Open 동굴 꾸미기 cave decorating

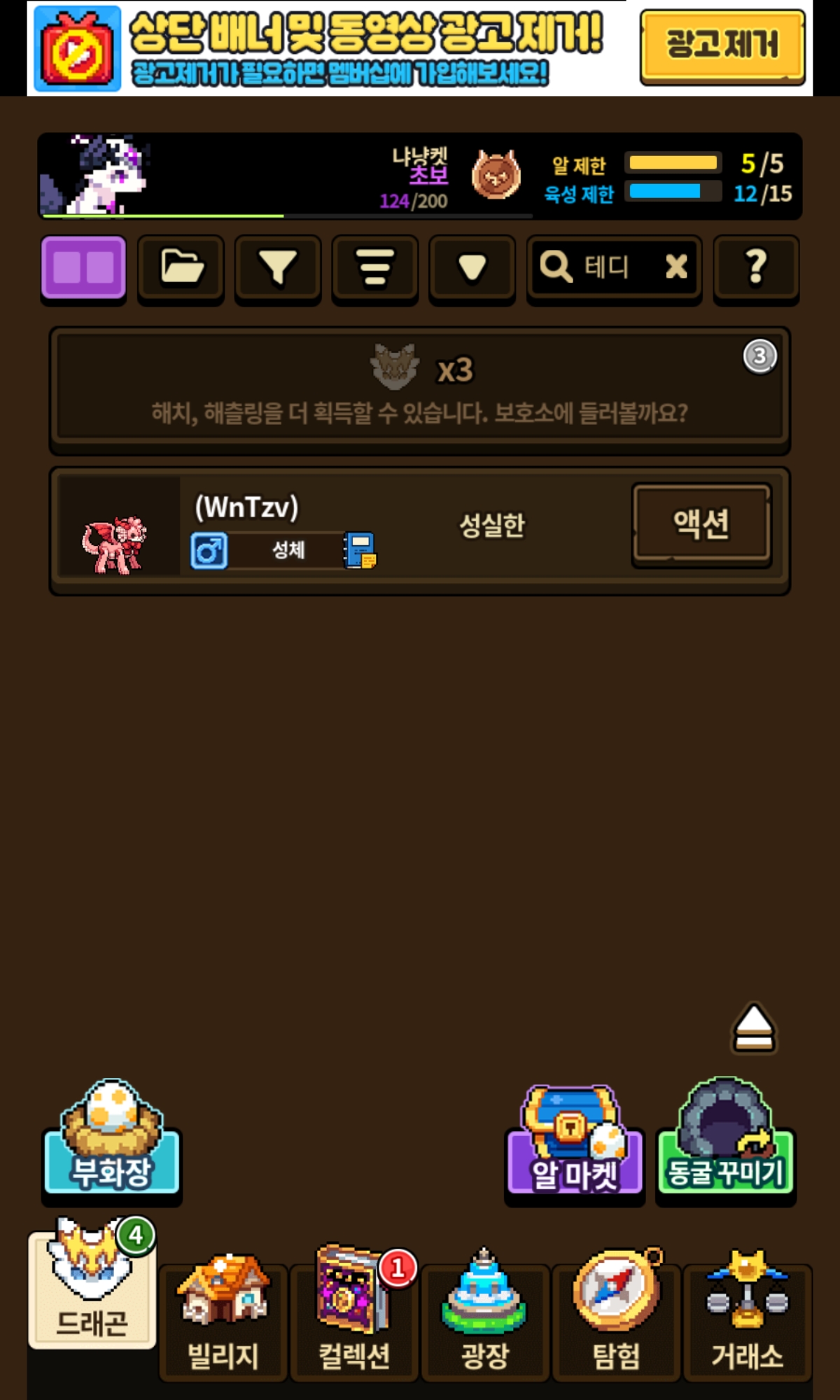coord(725,1141)
